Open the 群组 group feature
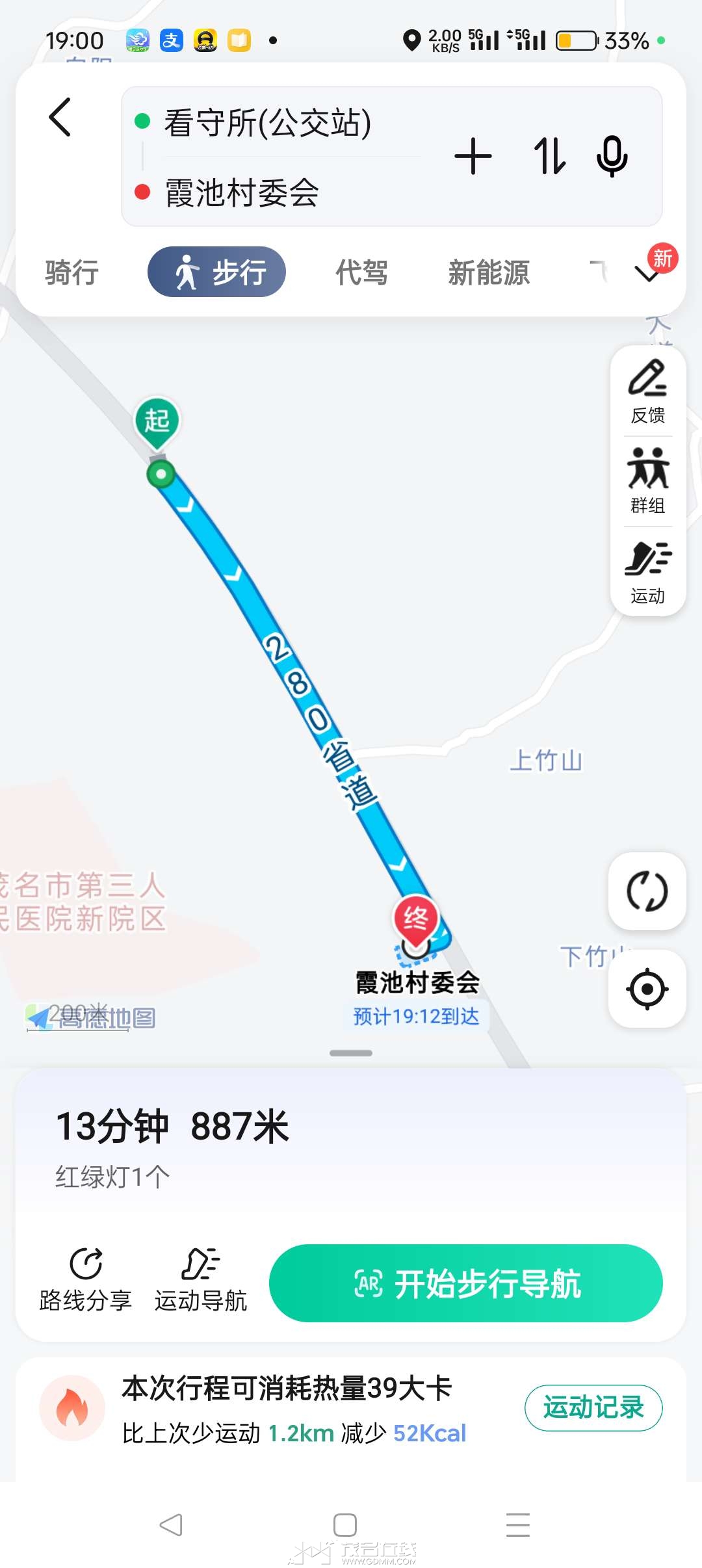Image resolution: width=702 pixels, height=1568 pixels. pos(648,481)
